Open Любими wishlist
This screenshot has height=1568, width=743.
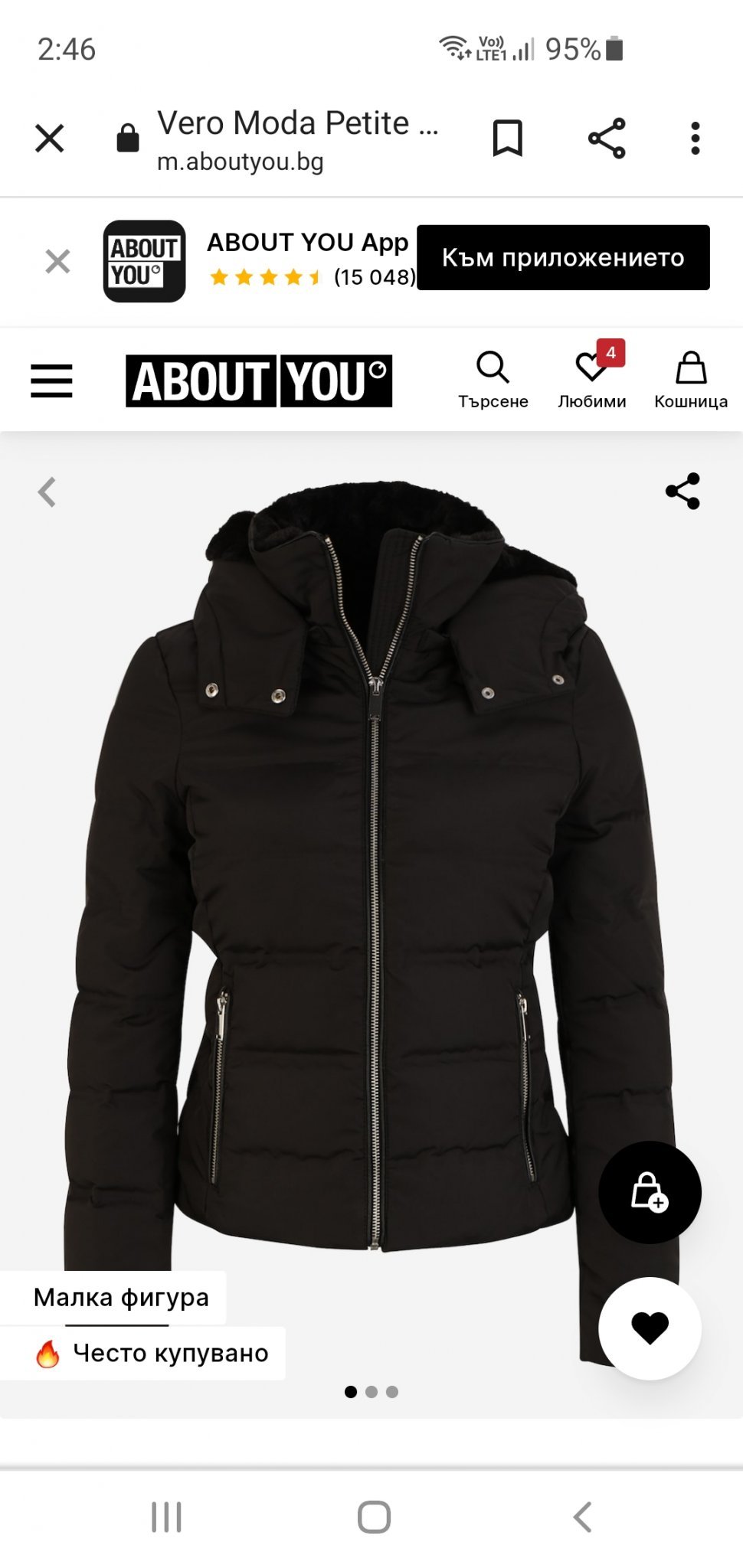click(x=591, y=381)
